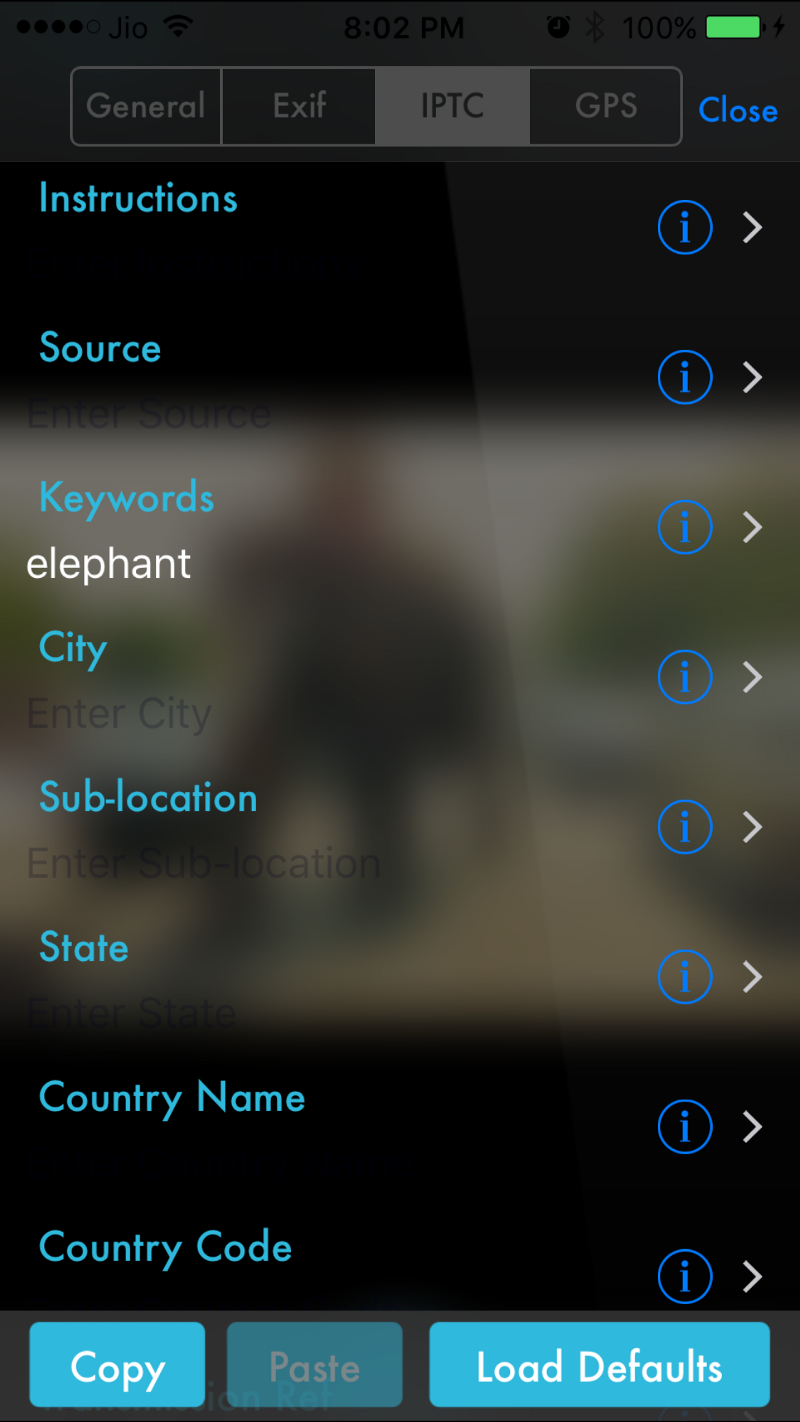The image size is (800, 1422).
Task: View info for the Sub-location field
Action: (x=685, y=827)
